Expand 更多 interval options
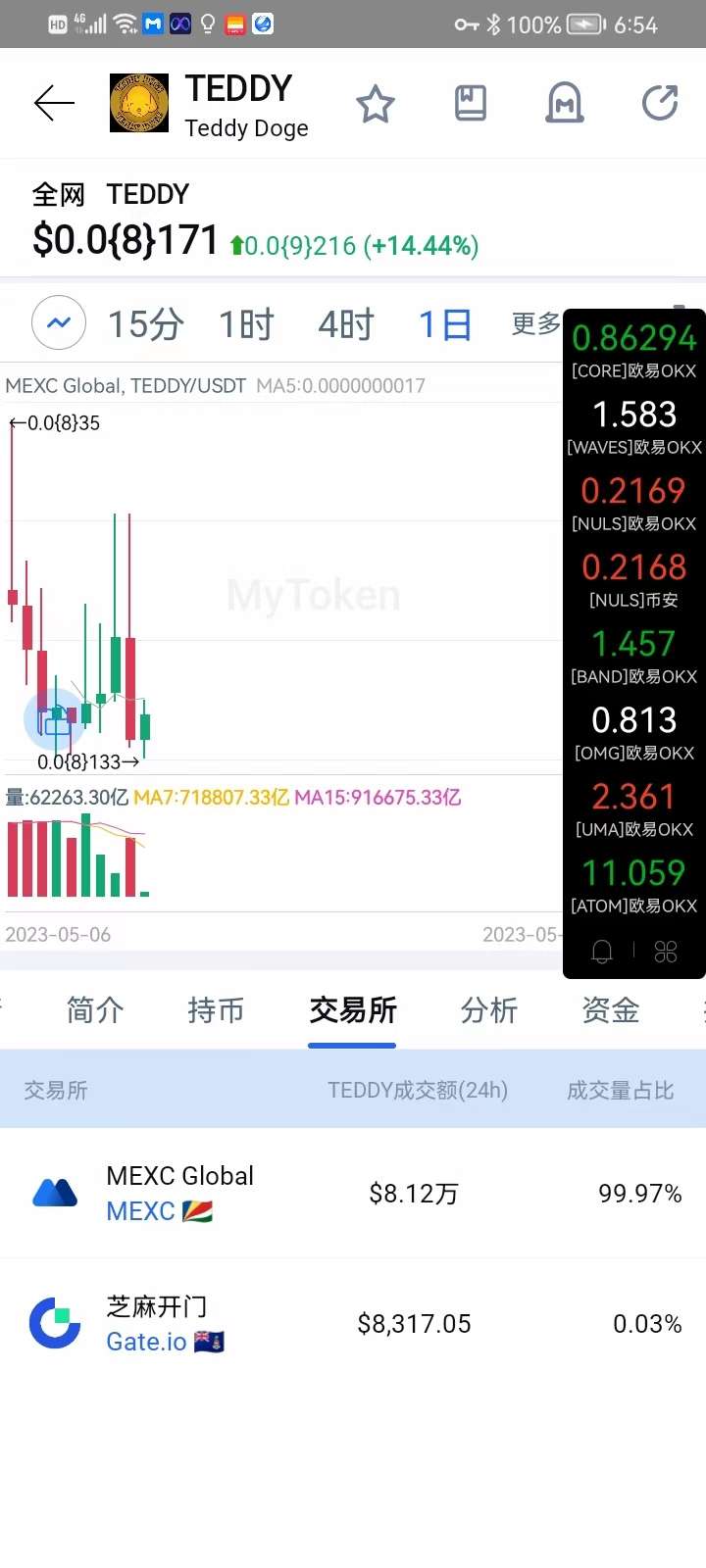Viewport: 706px width, 1568px height. 535,323
